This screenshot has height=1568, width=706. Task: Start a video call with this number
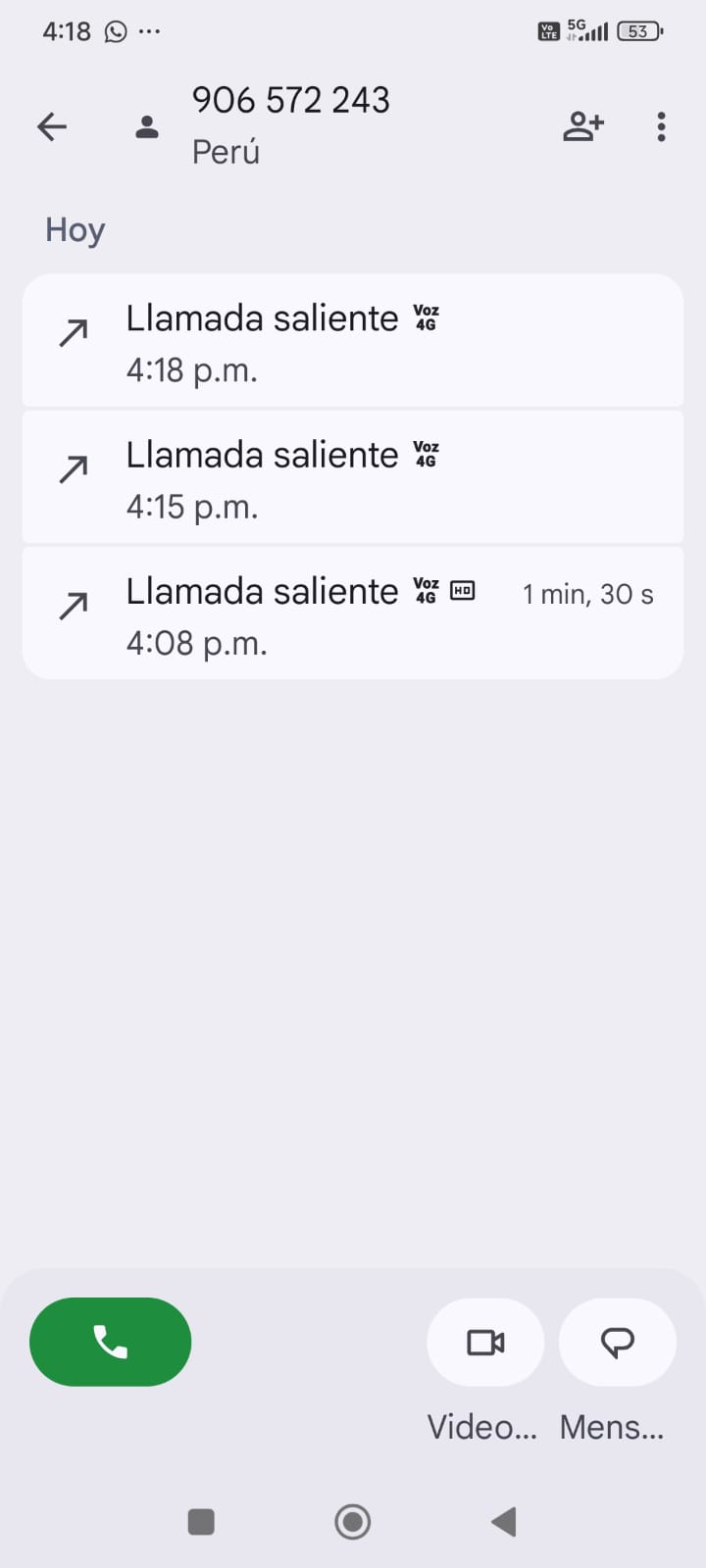(x=485, y=1343)
